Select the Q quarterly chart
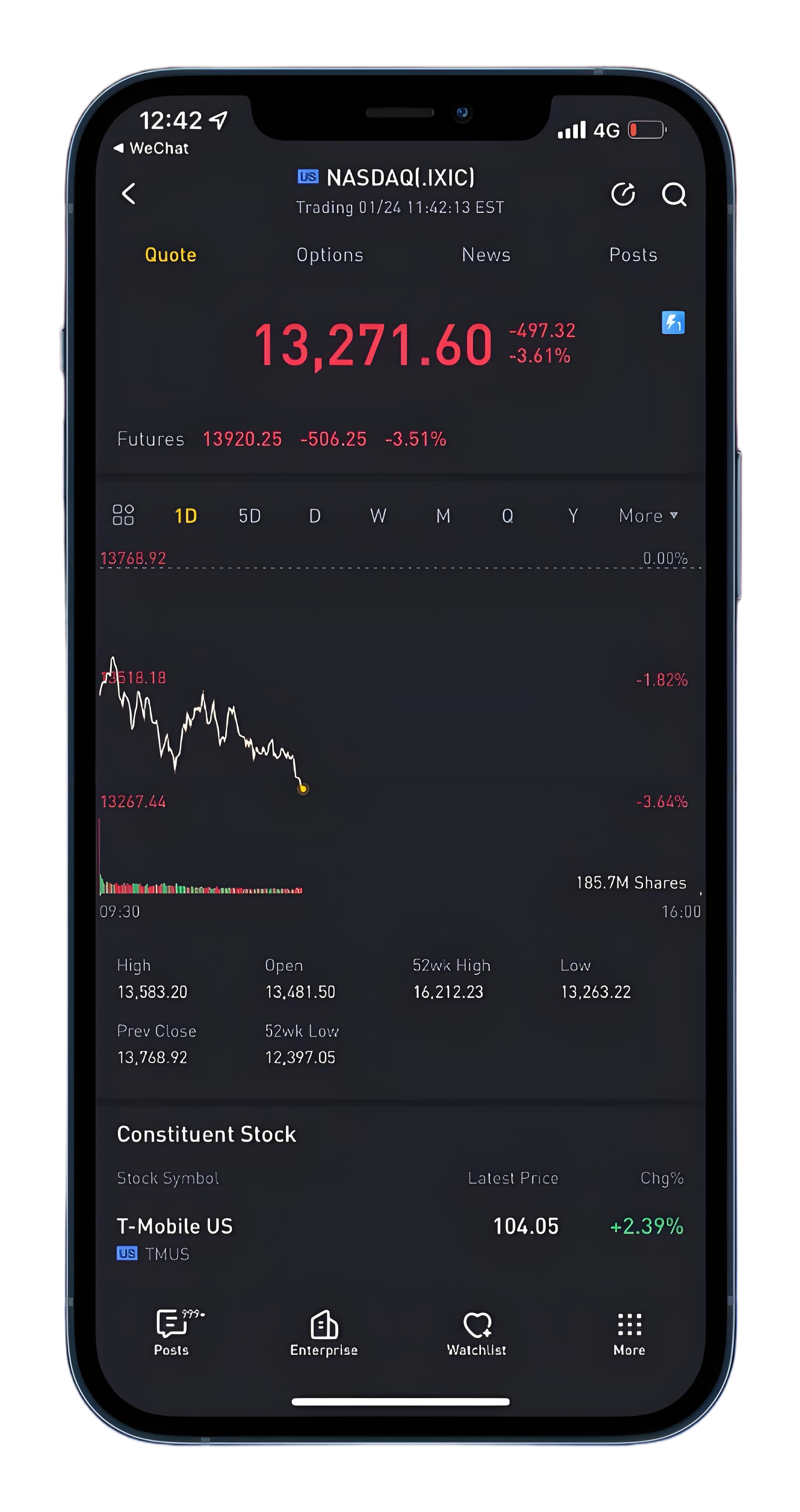The height and width of the screenshot is (1512, 800). pyautogui.click(x=508, y=516)
